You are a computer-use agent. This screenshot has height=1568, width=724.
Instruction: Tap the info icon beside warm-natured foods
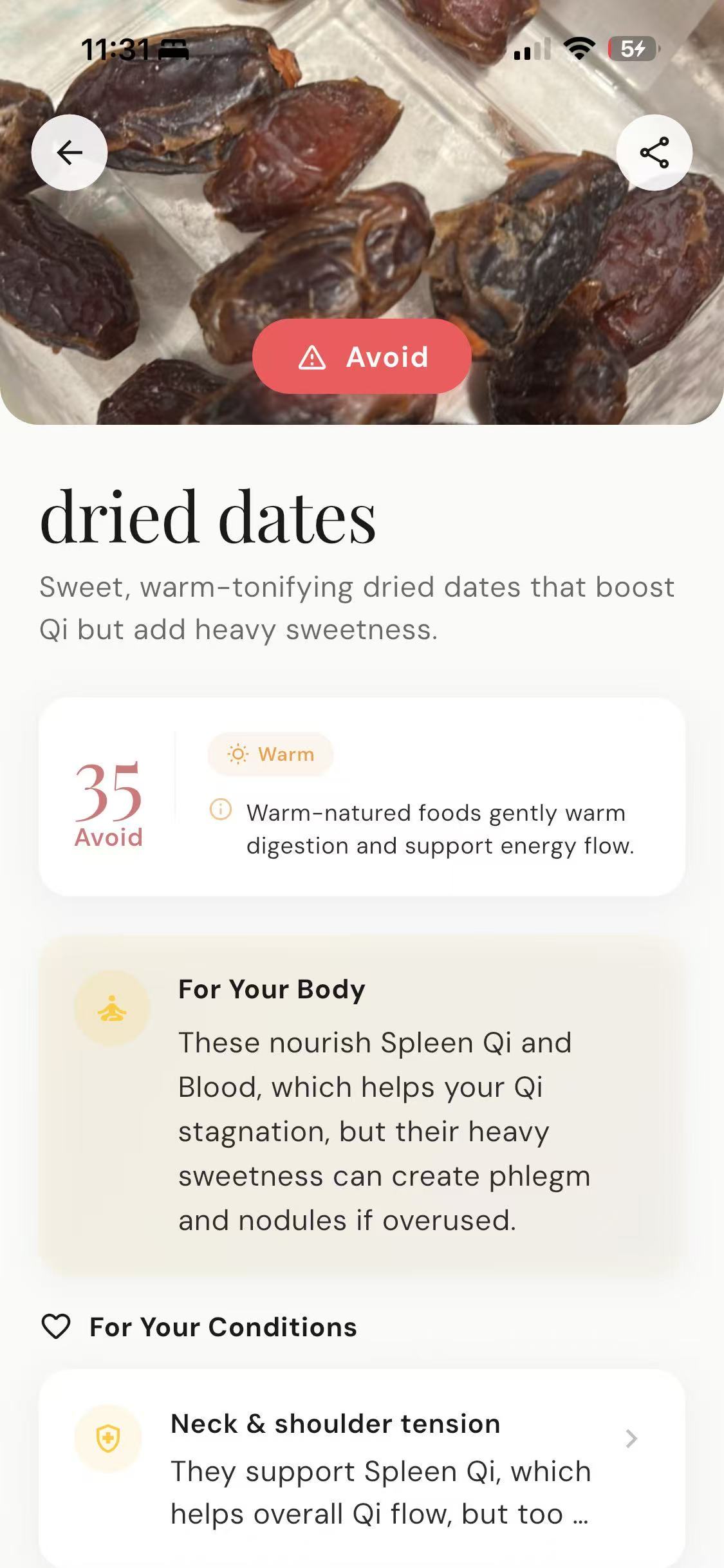tap(221, 809)
